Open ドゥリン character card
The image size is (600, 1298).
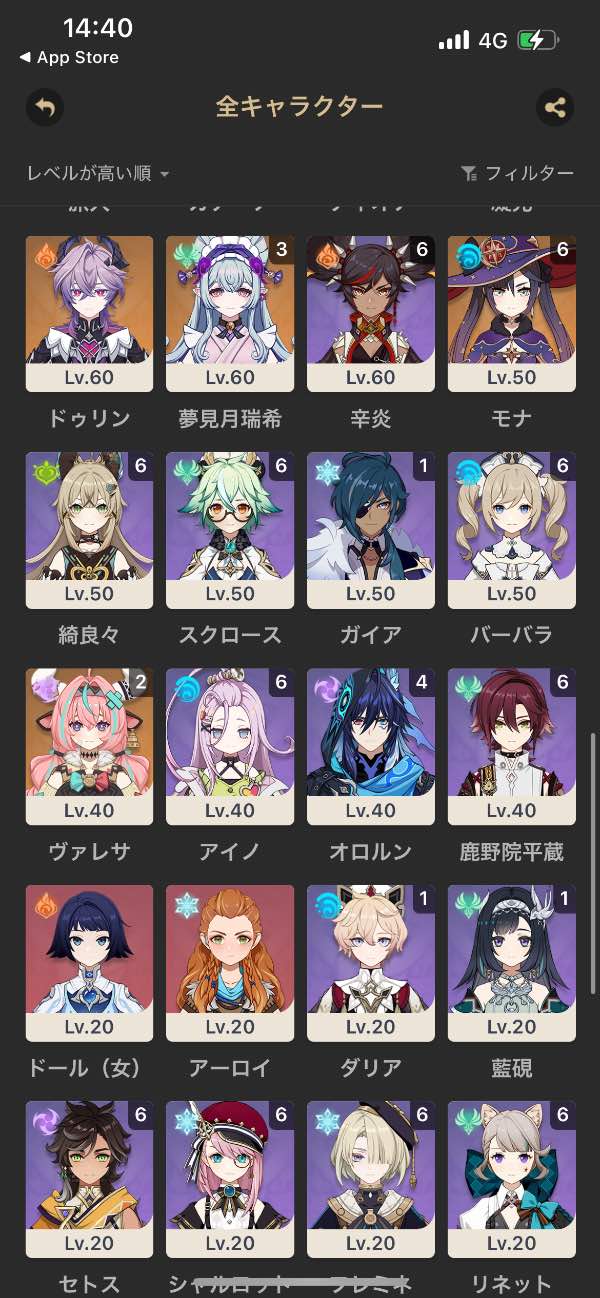click(x=89, y=313)
